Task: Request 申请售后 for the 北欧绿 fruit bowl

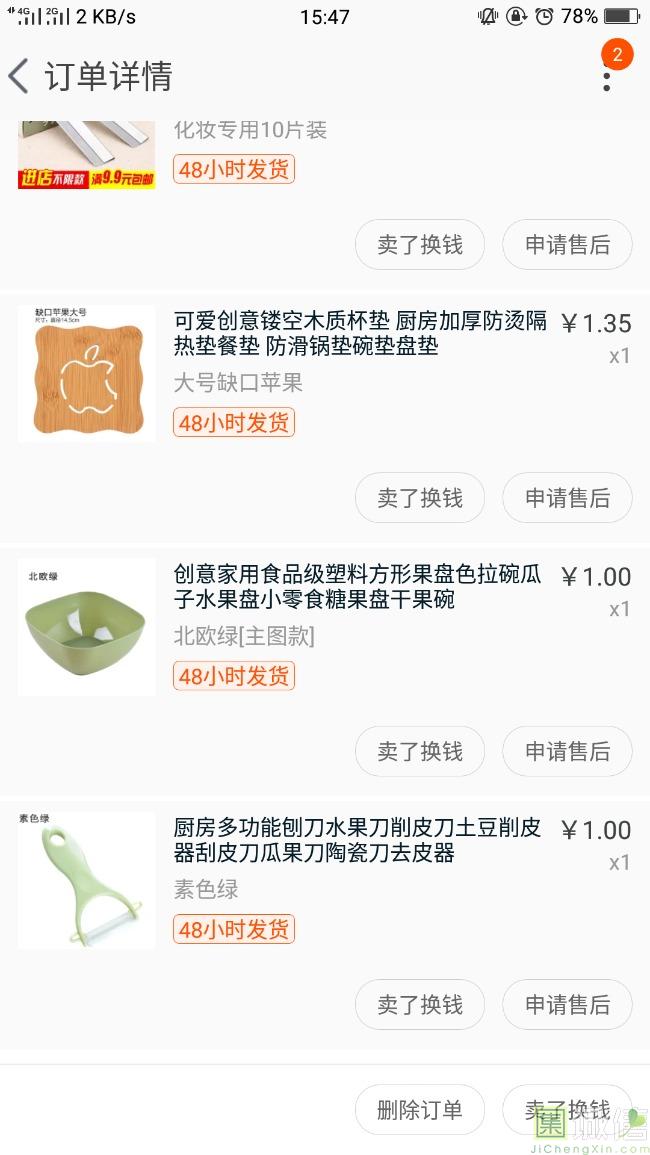Action: point(567,751)
